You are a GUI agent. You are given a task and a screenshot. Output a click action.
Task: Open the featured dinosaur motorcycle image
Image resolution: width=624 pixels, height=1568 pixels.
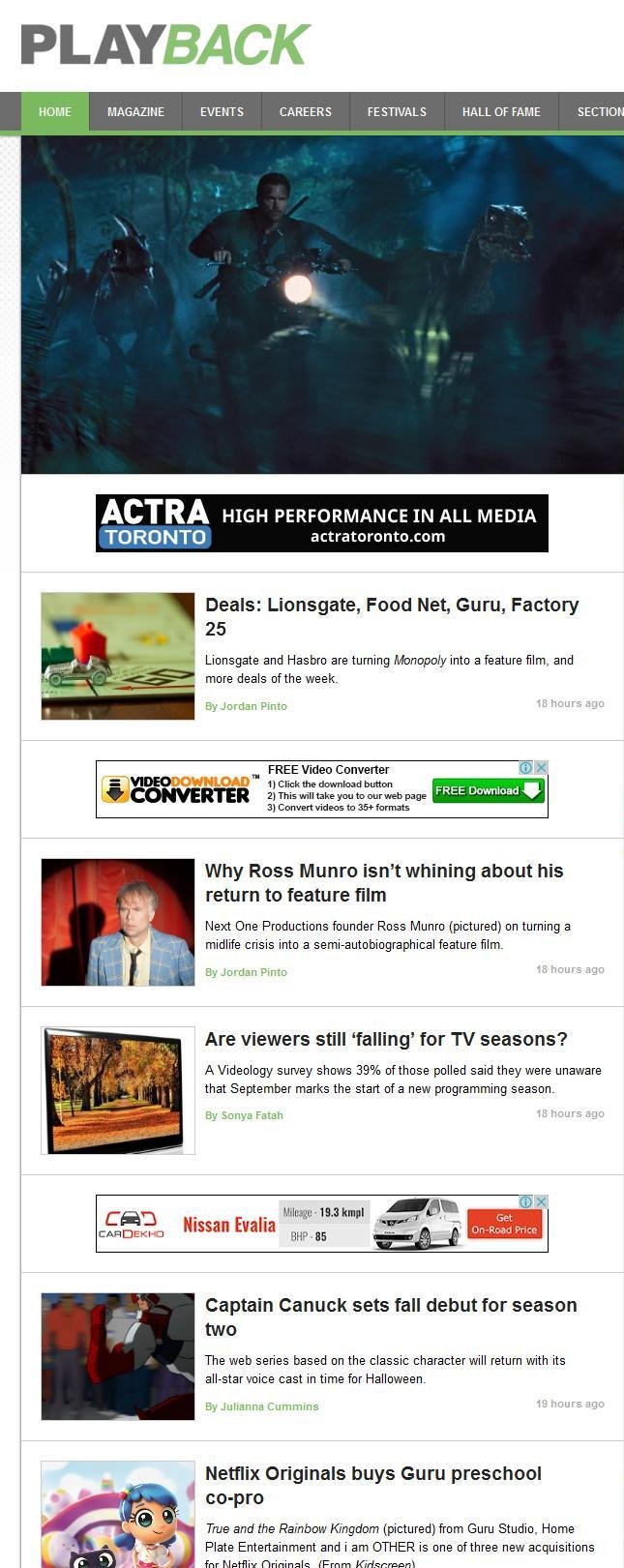pyautogui.click(x=322, y=304)
